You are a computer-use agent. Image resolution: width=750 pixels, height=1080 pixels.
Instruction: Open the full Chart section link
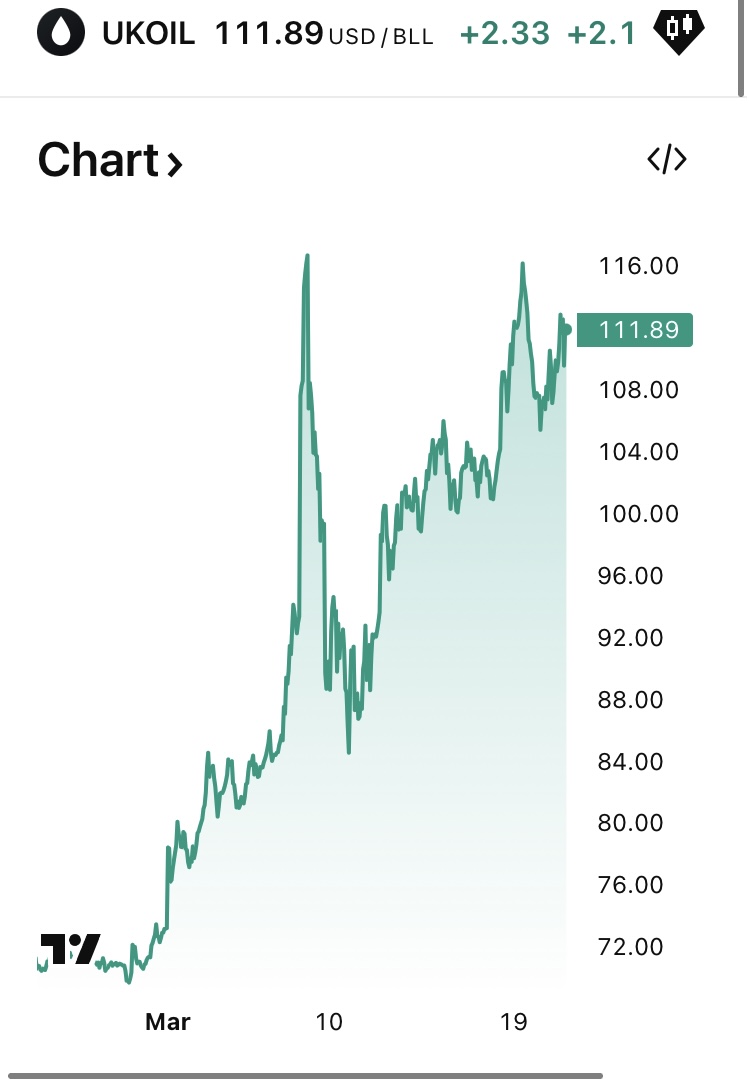pyautogui.click(x=110, y=161)
